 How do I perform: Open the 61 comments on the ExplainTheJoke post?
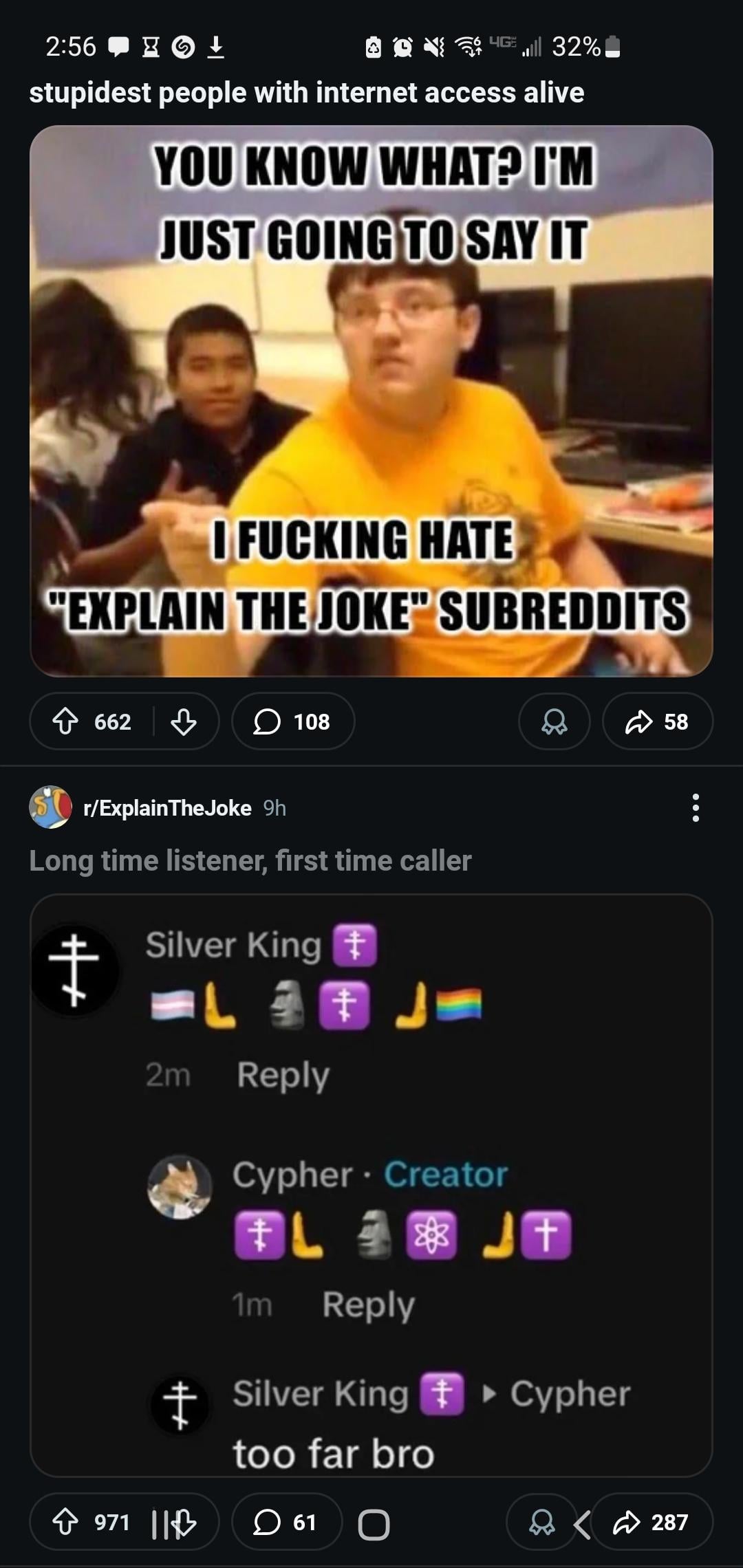tap(286, 1522)
